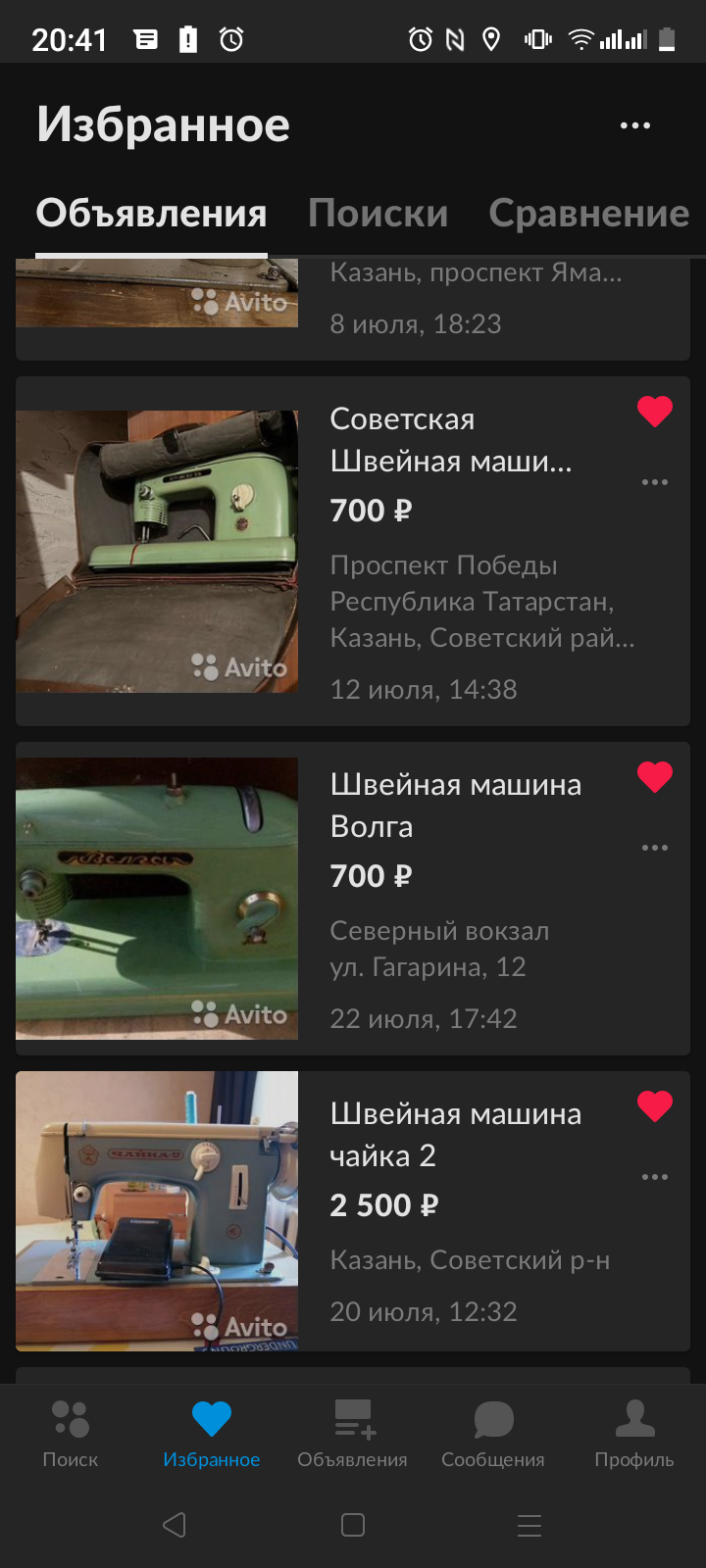Tap the Избранное bottom navigation item
This screenshot has height=1568, width=706.
211,1433
